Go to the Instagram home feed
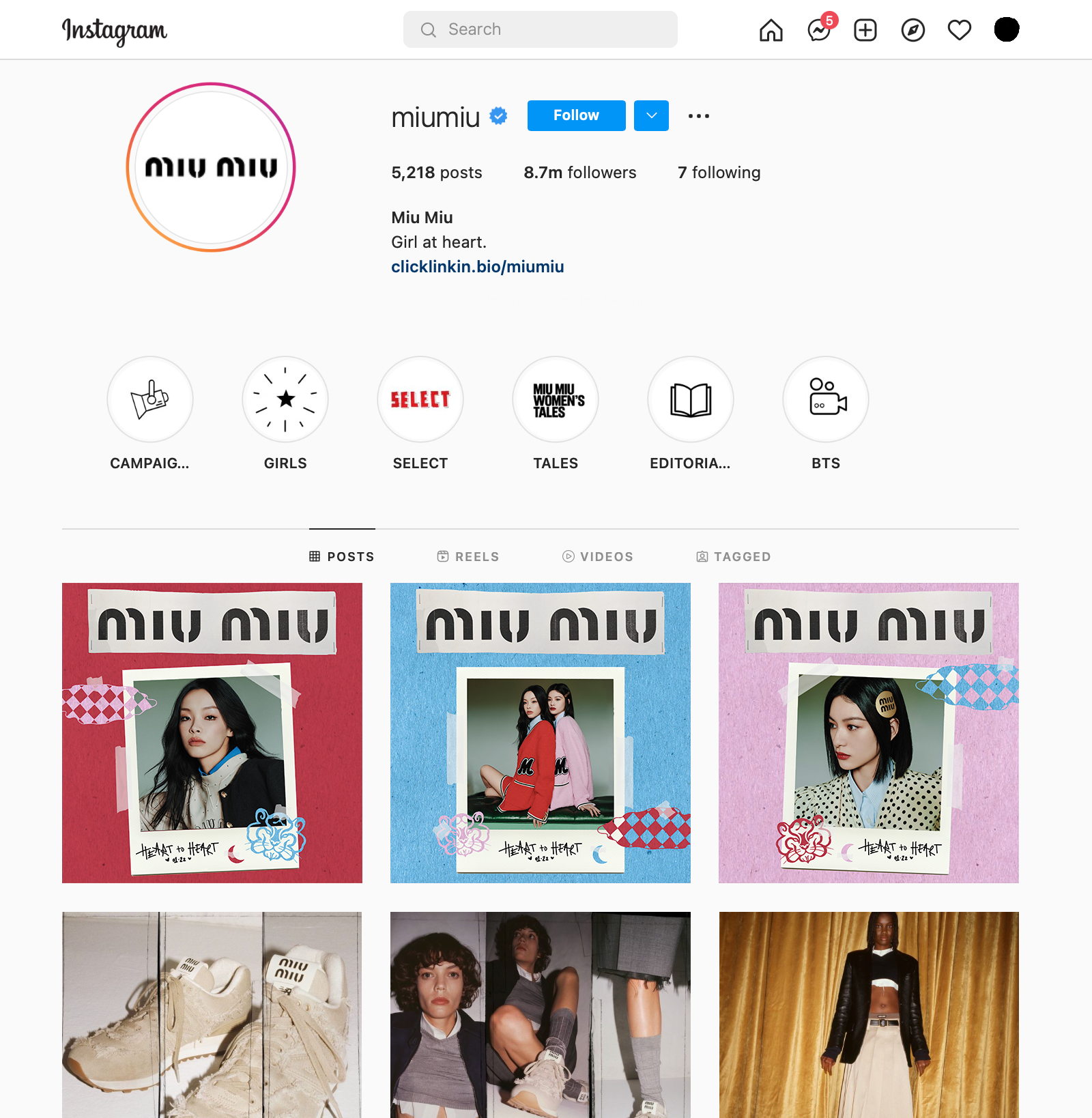The height and width of the screenshot is (1118, 1092). click(771, 30)
